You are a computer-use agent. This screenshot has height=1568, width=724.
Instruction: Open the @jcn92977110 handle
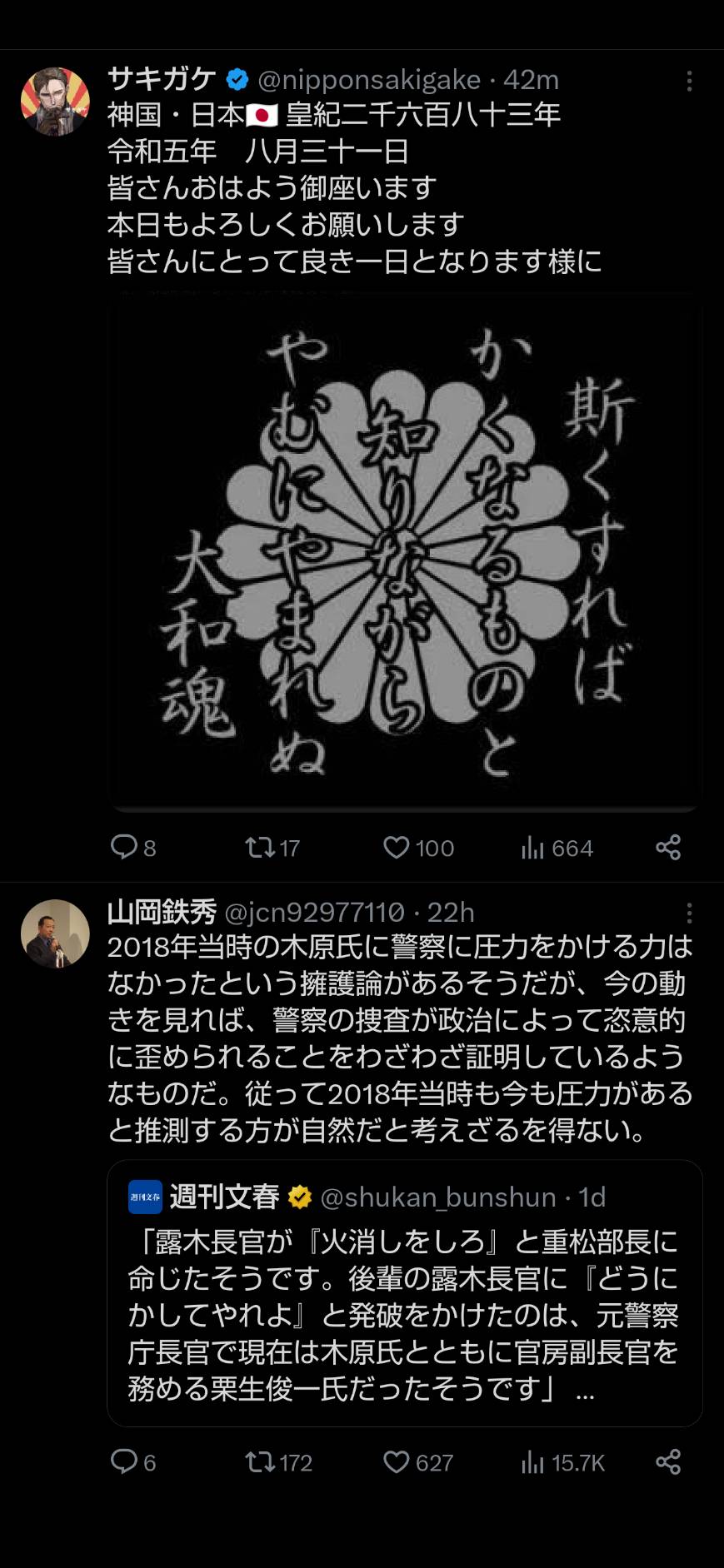pyautogui.click(x=315, y=913)
